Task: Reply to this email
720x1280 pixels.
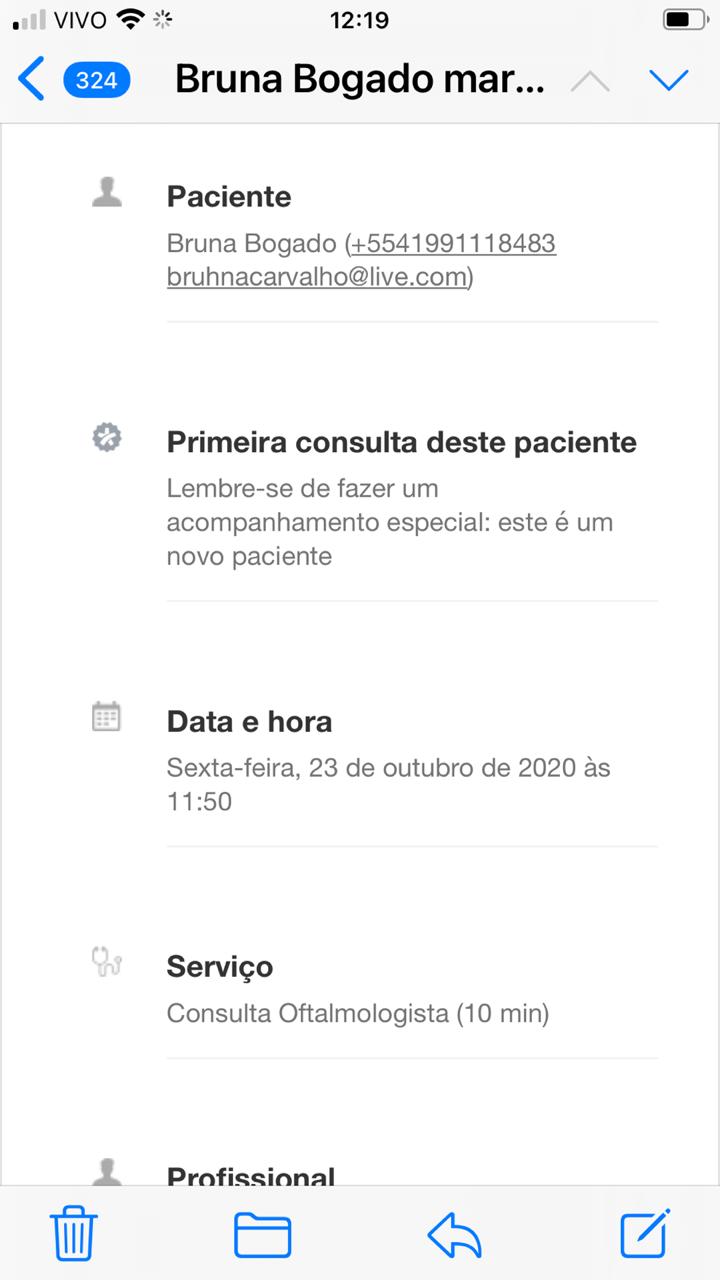Action: tap(455, 1235)
